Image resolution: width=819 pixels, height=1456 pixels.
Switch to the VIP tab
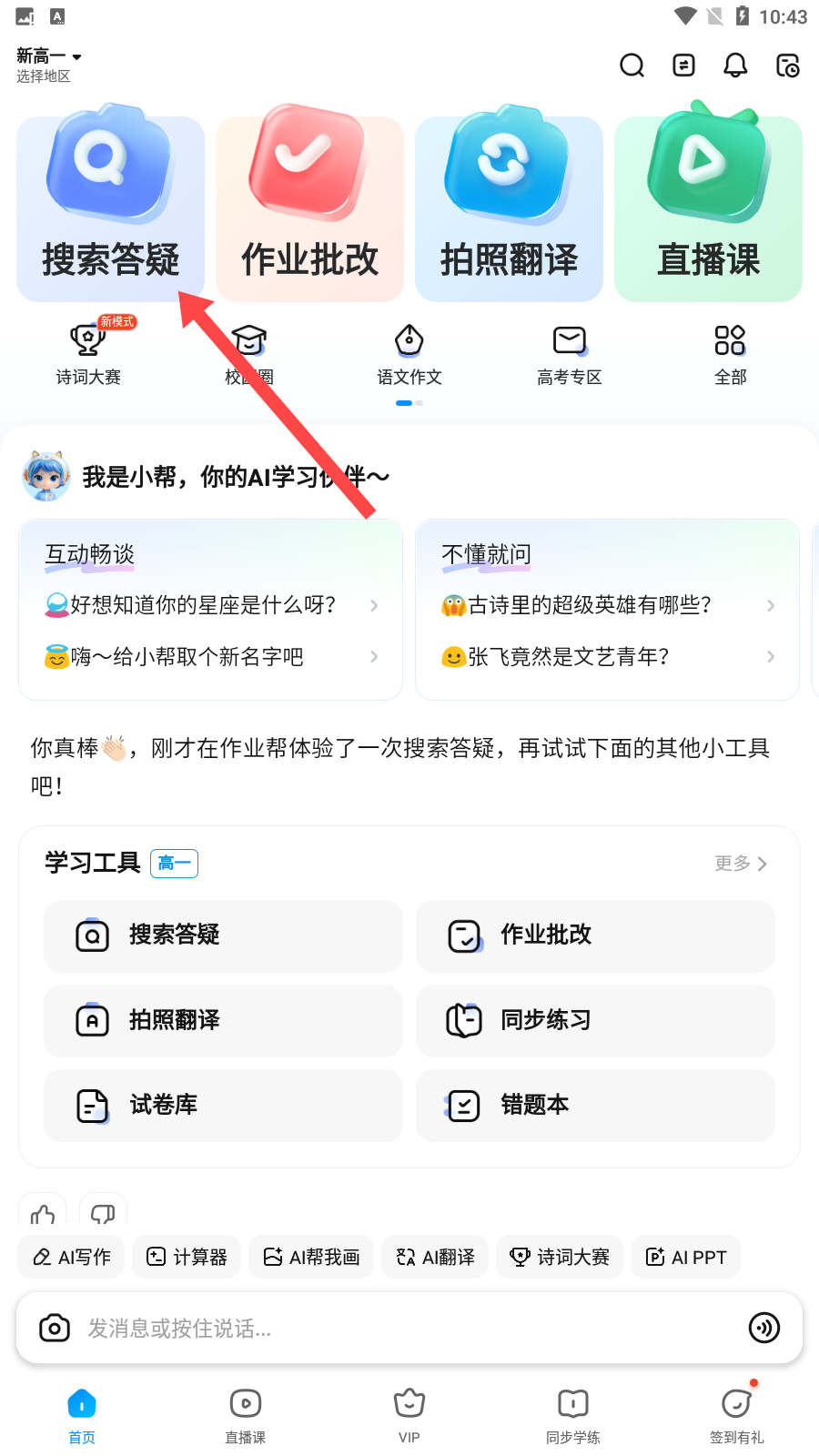[x=409, y=1415]
